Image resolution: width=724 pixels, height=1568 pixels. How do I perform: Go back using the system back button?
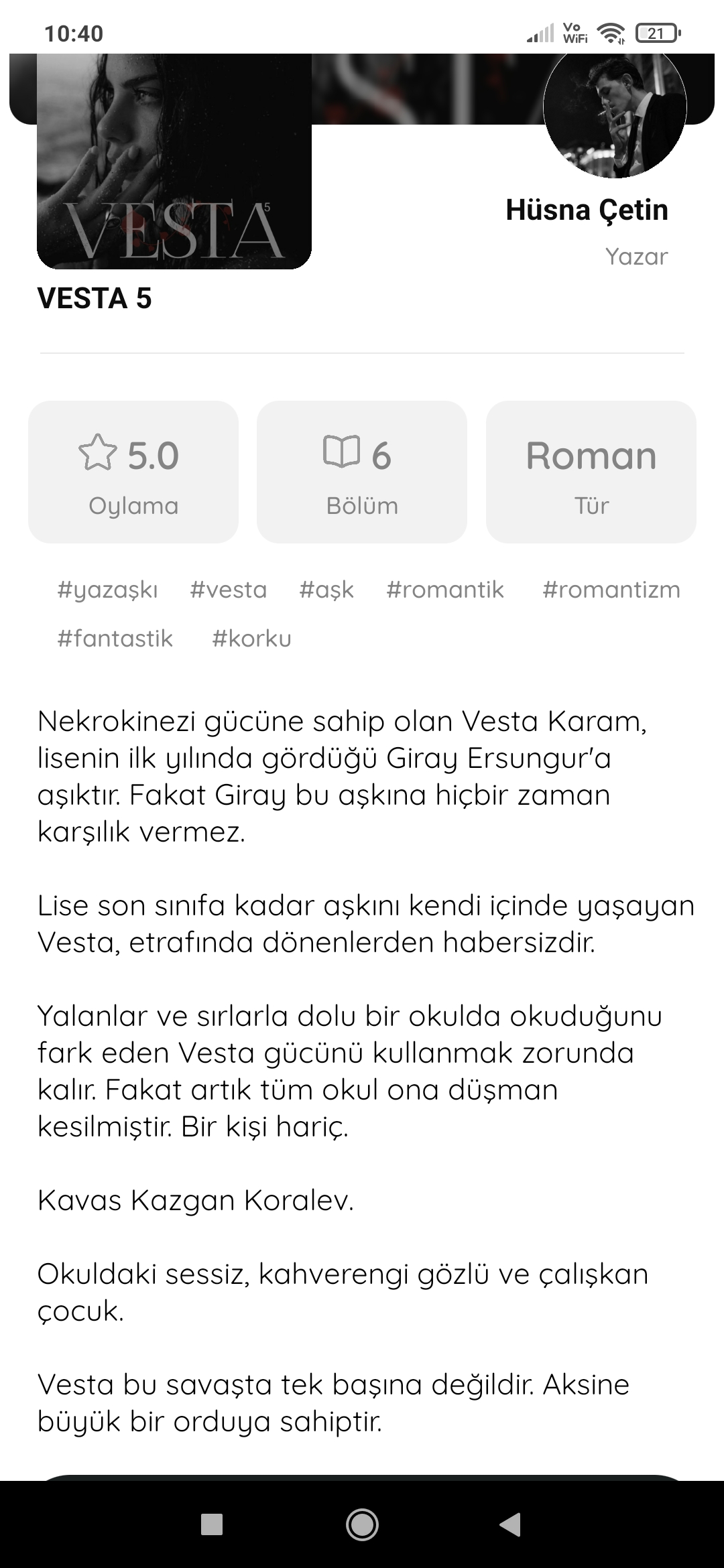tap(511, 1524)
